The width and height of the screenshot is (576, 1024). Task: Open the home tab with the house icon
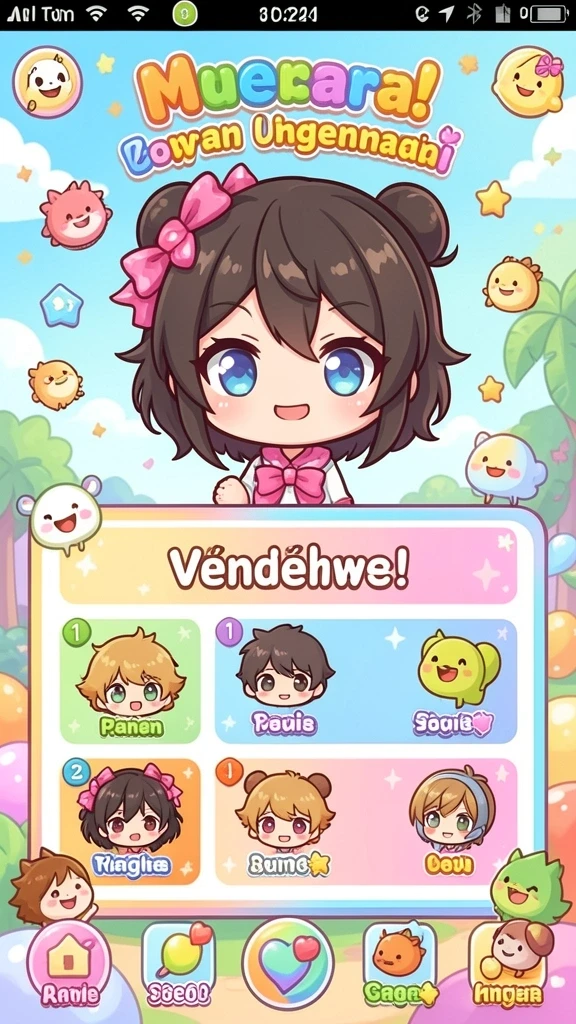tap(69, 965)
